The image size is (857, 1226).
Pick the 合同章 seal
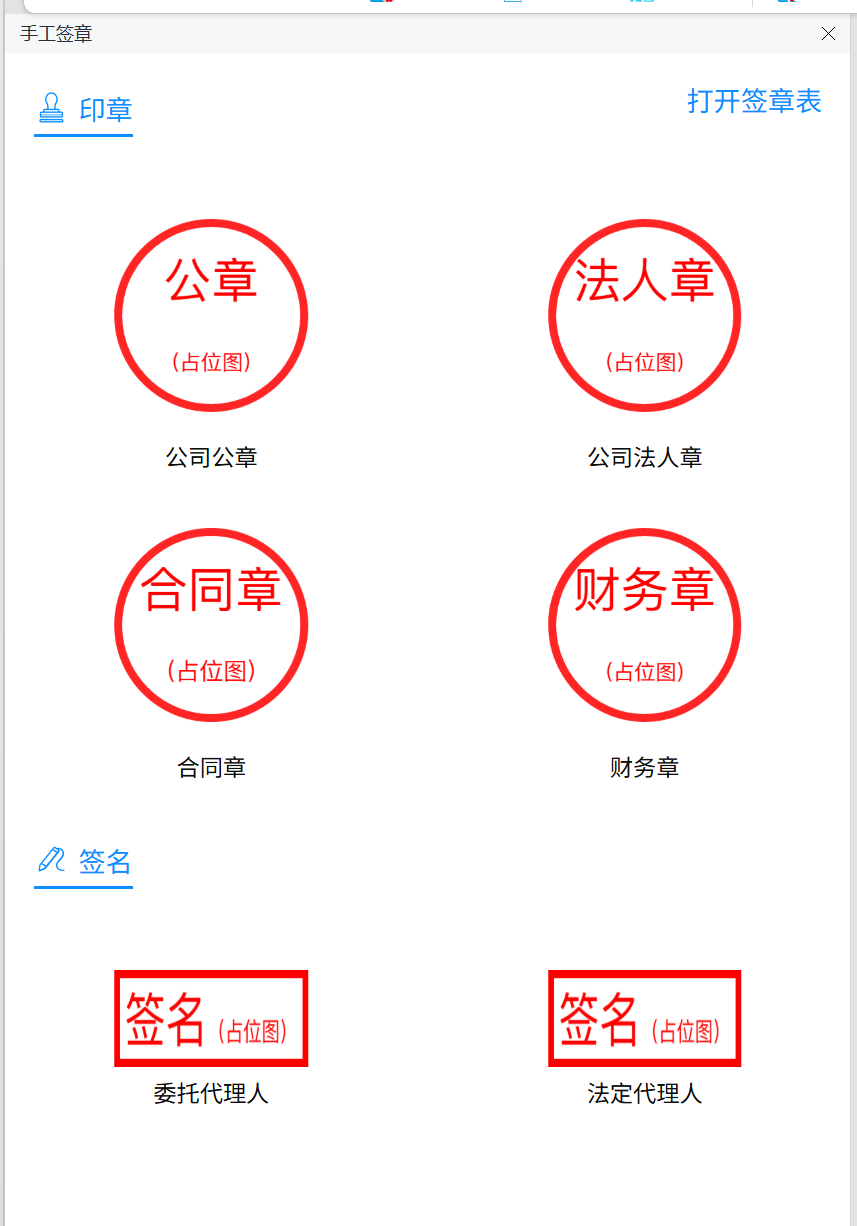click(x=211, y=625)
